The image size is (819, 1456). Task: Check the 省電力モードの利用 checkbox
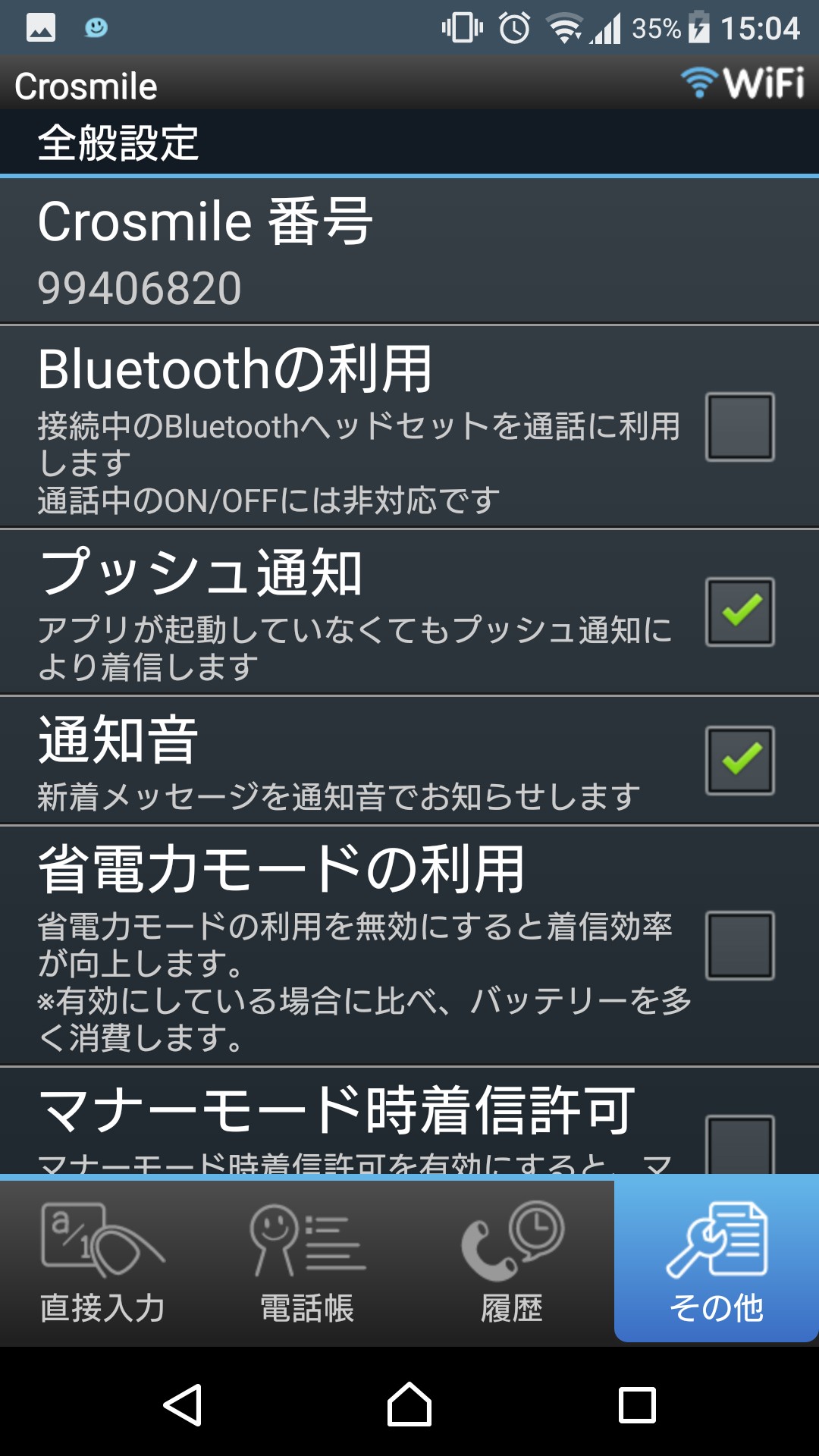739,946
